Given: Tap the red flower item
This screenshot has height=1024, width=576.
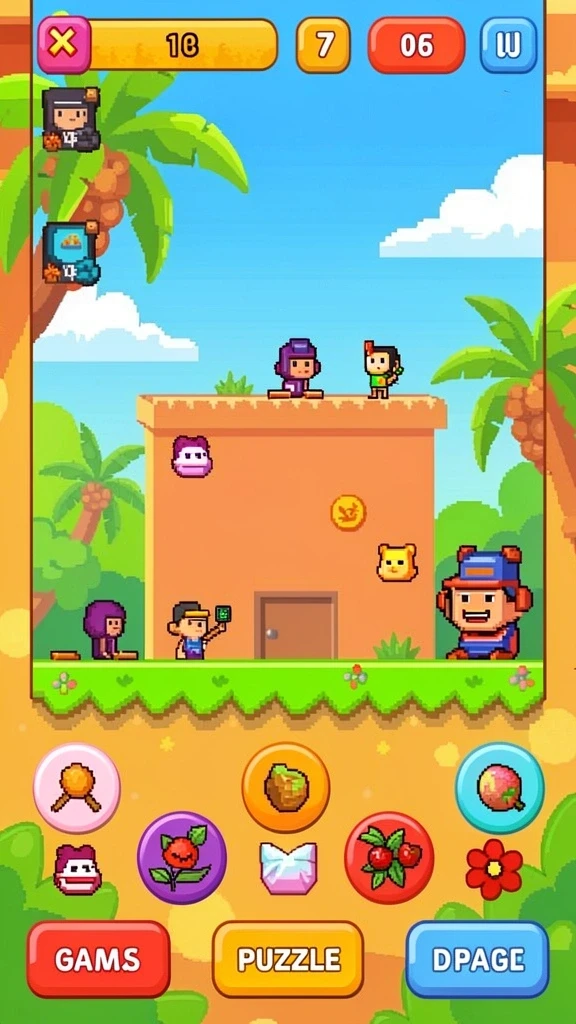Looking at the screenshot, I should (x=494, y=869).
